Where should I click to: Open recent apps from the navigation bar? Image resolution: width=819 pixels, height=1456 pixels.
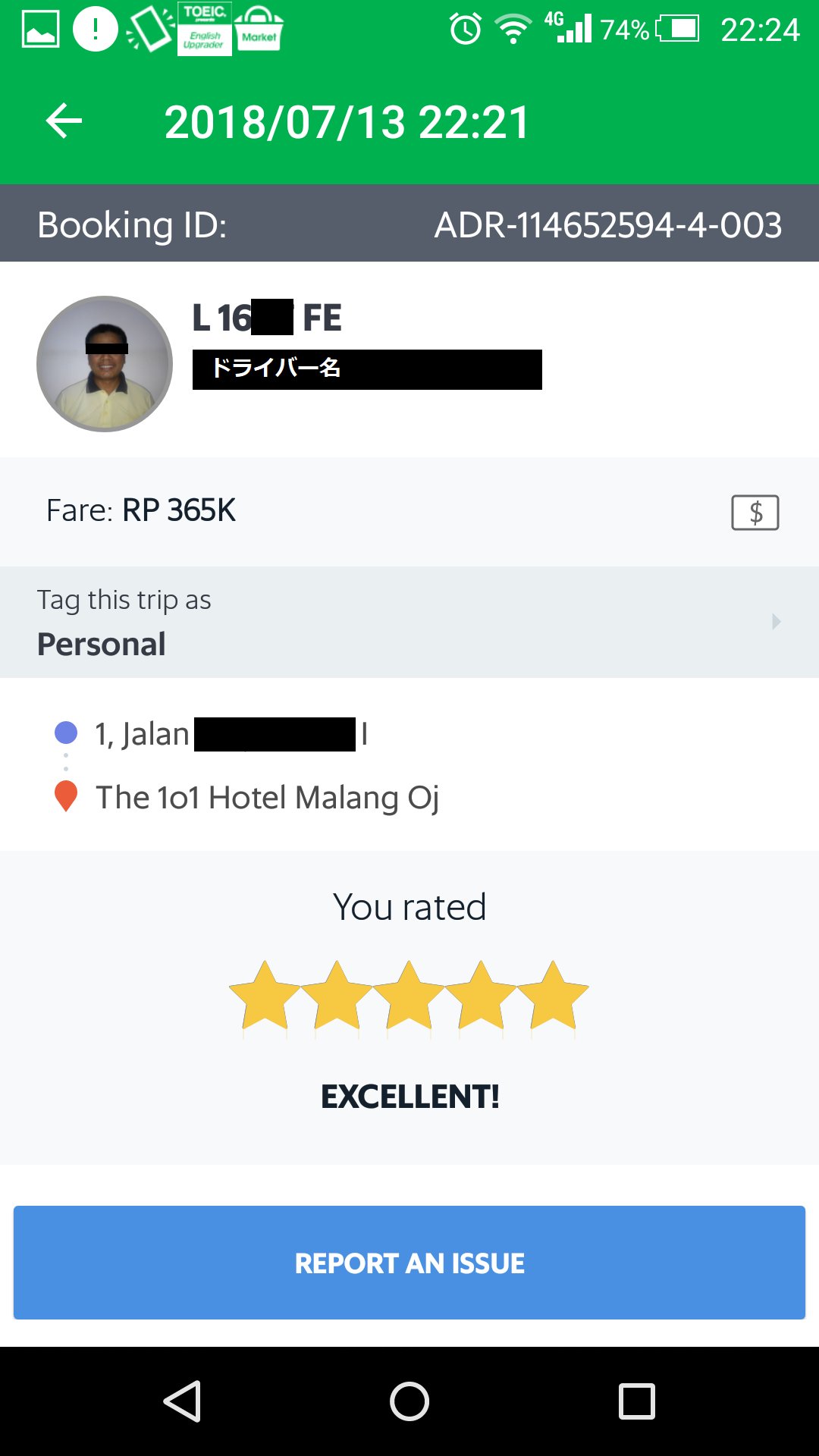pyautogui.click(x=636, y=1401)
